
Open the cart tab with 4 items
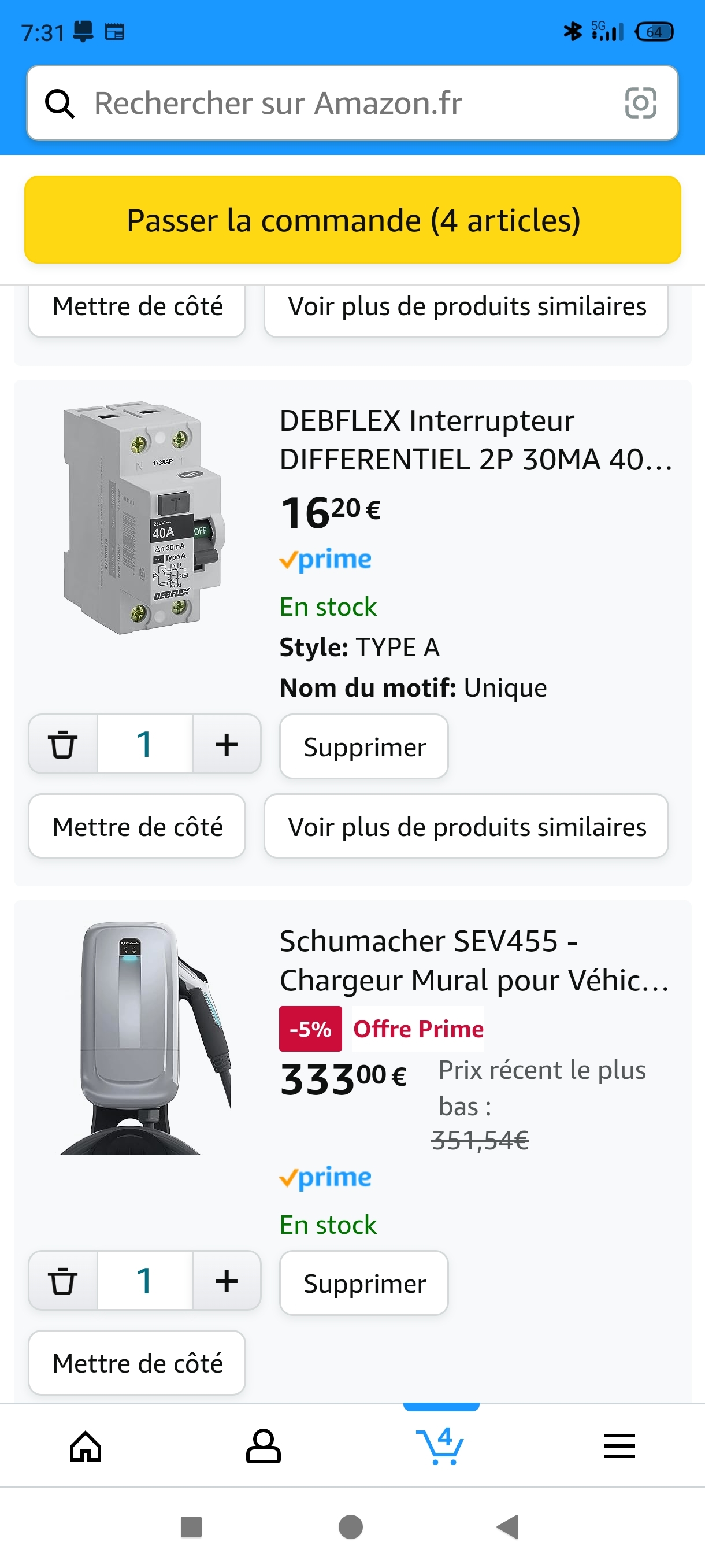(x=440, y=1445)
